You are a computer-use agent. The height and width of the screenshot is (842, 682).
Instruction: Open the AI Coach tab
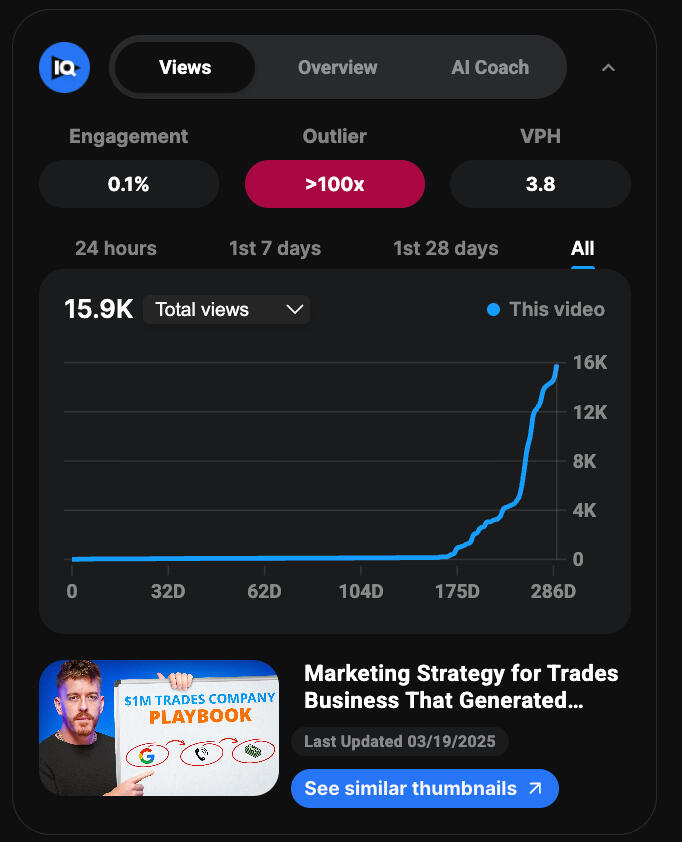(x=490, y=68)
